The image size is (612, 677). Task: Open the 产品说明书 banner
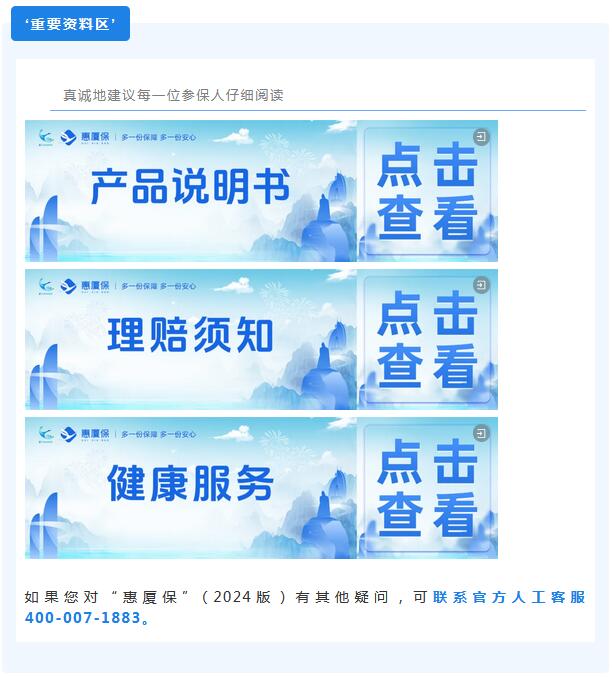[261, 191]
